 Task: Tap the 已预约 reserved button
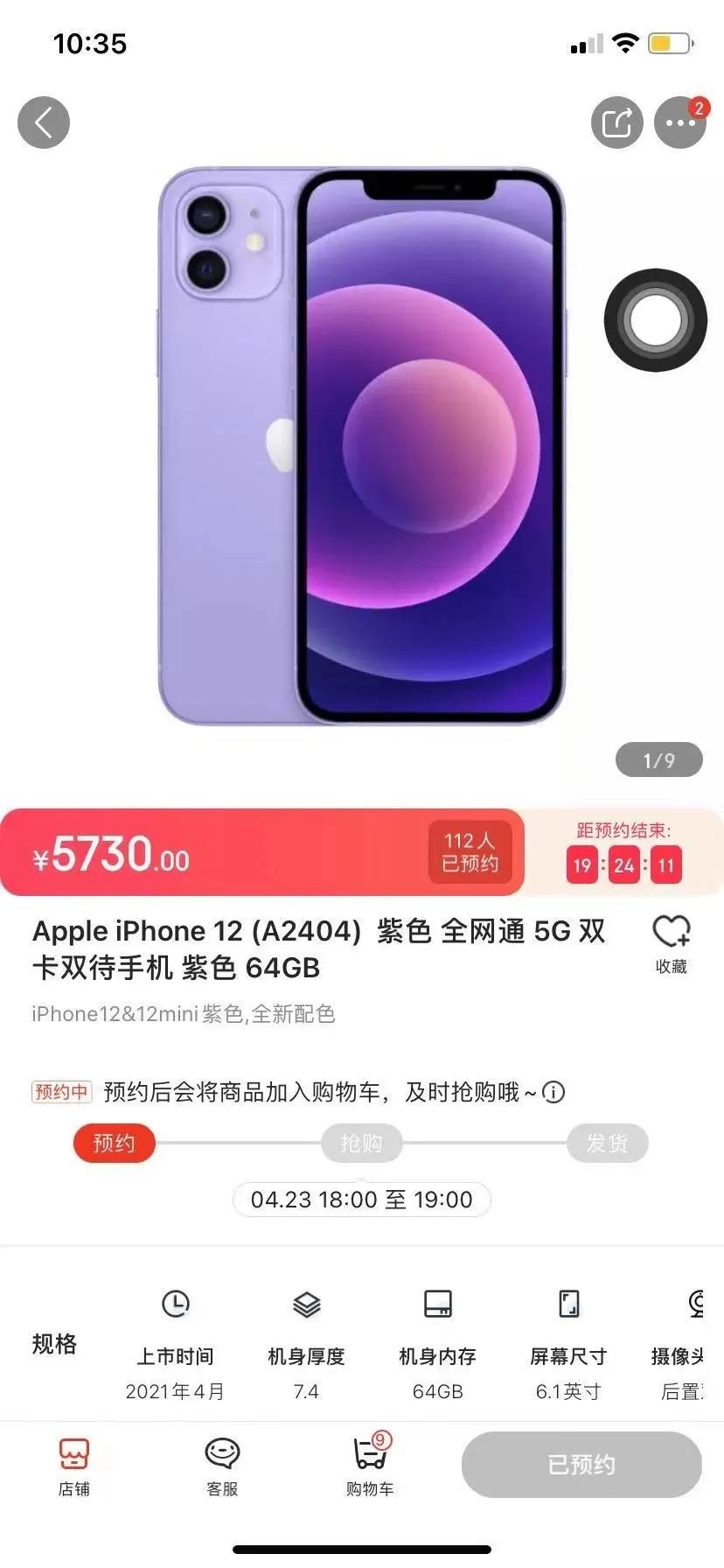pyautogui.click(x=581, y=1464)
